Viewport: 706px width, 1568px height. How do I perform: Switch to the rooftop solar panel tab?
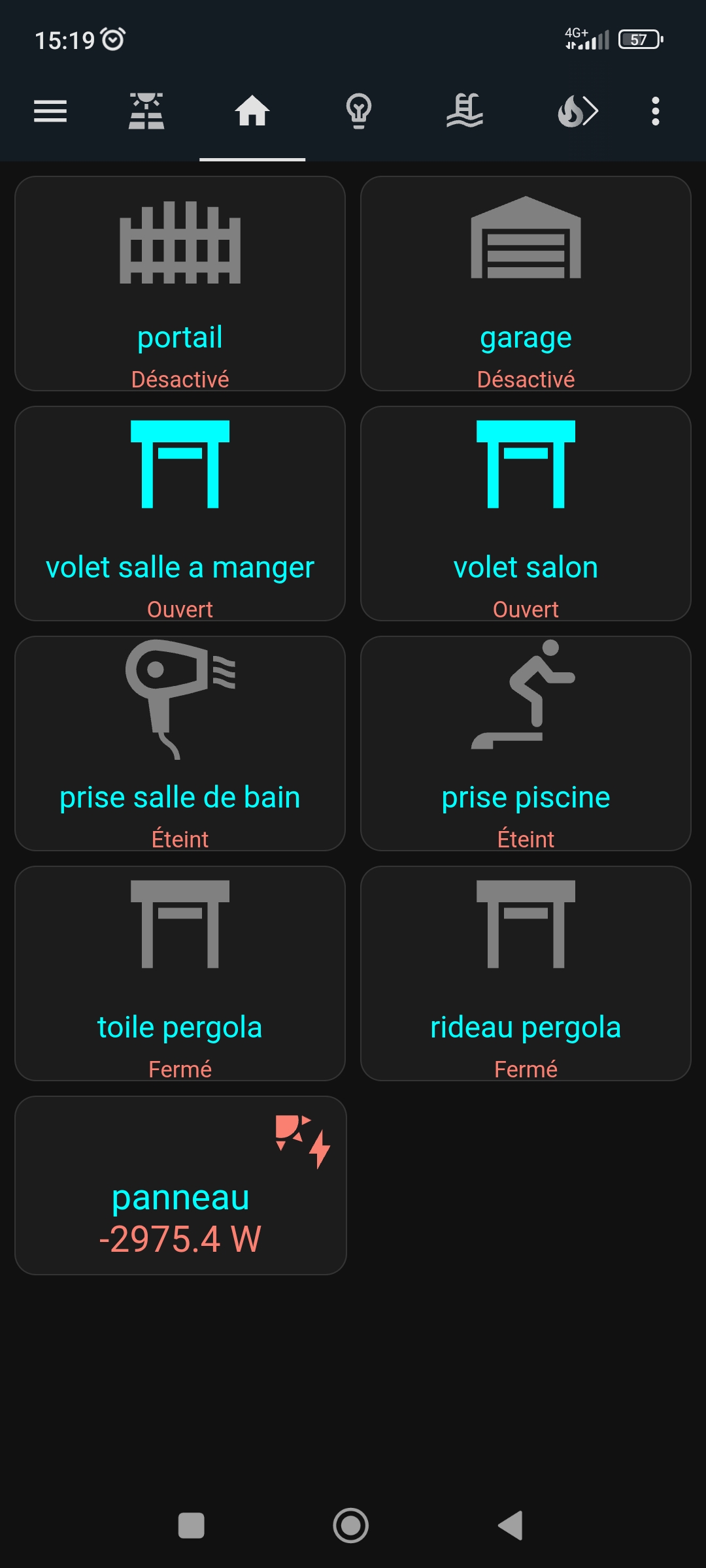tap(146, 111)
